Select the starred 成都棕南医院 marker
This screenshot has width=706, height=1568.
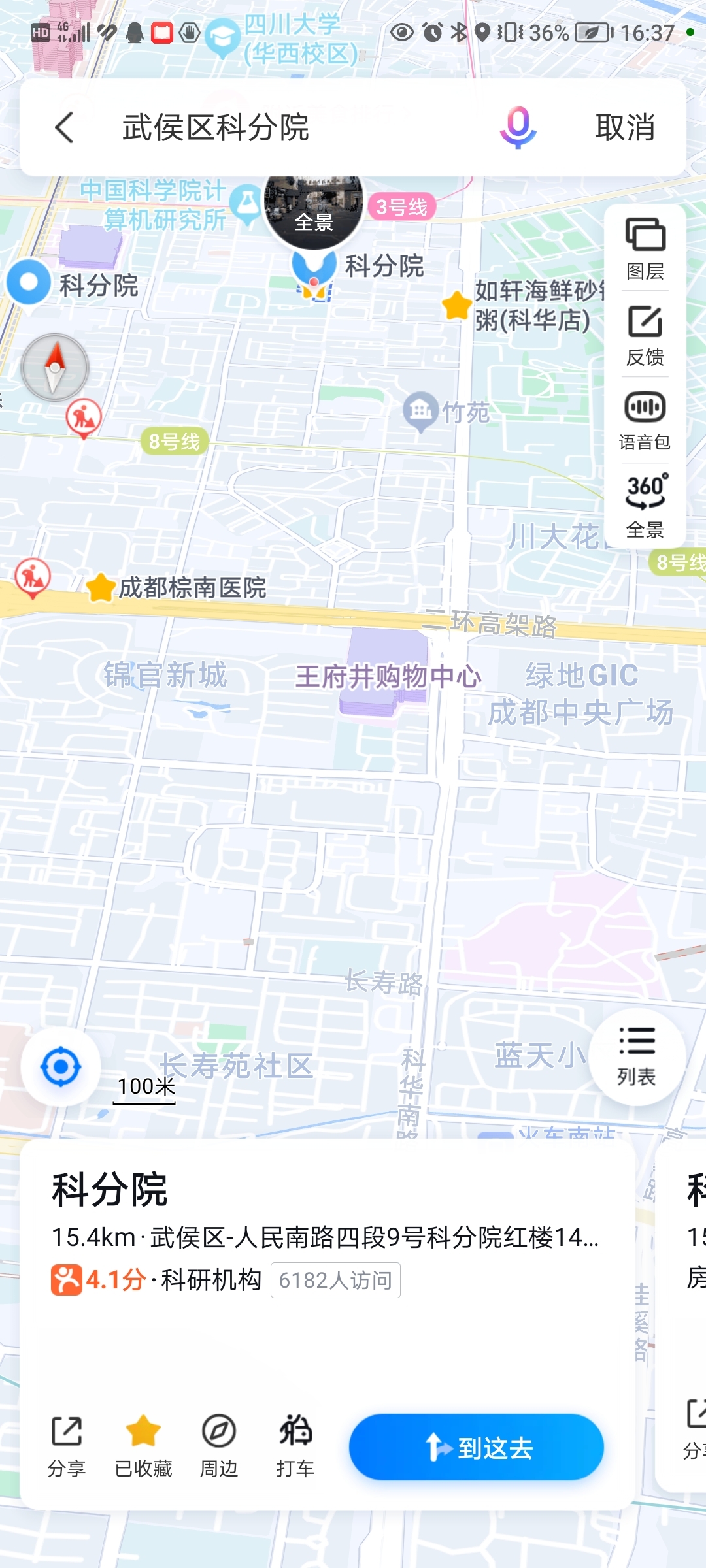[101, 587]
